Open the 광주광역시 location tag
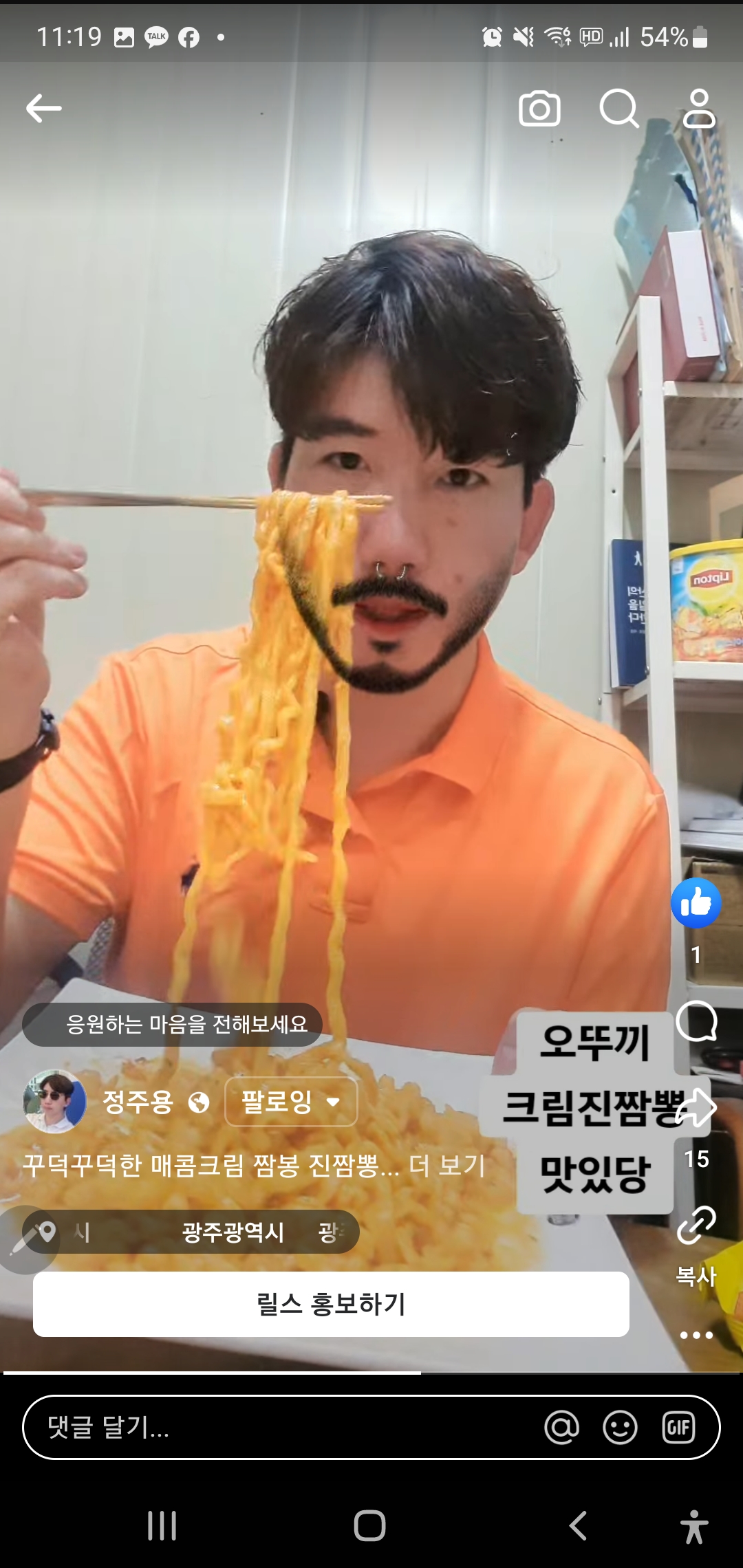The height and width of the screenshot is (1568, 743). pos(233,1232)
